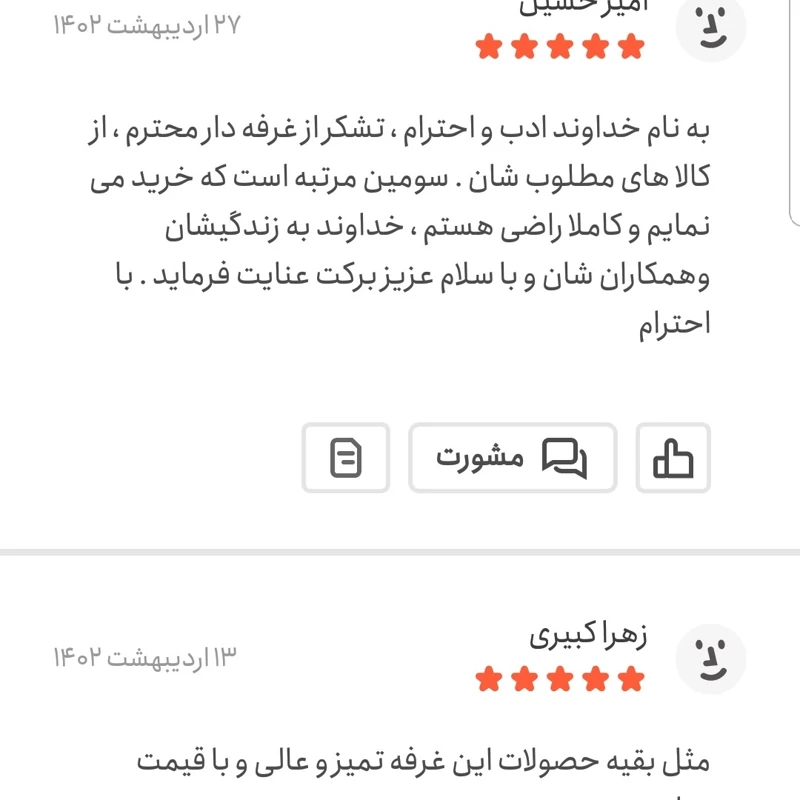Screen dimensions: 800x800
Task: Open the document icon button beside مشورت
Action: tap(346, 458)
